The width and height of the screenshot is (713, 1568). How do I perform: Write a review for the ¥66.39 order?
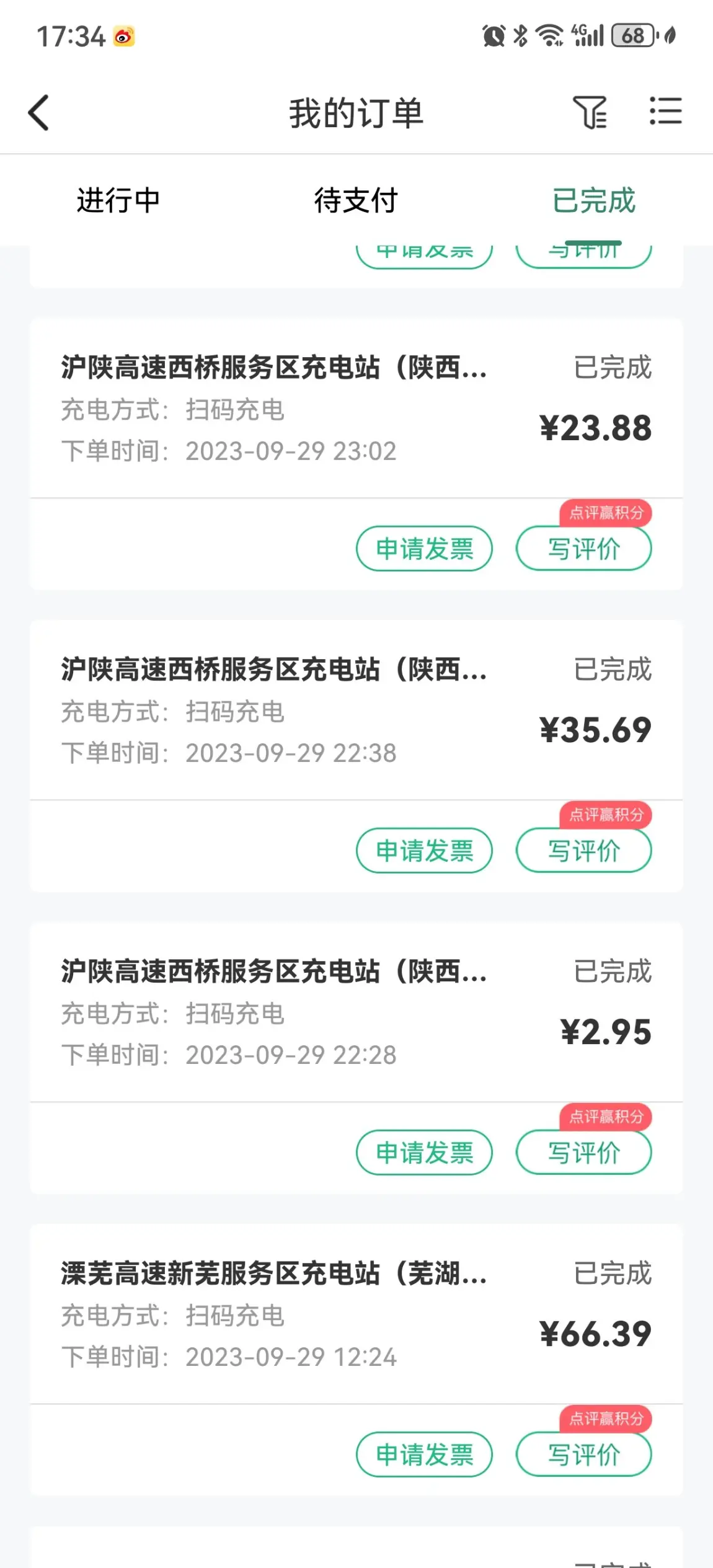pos(583,1455)
